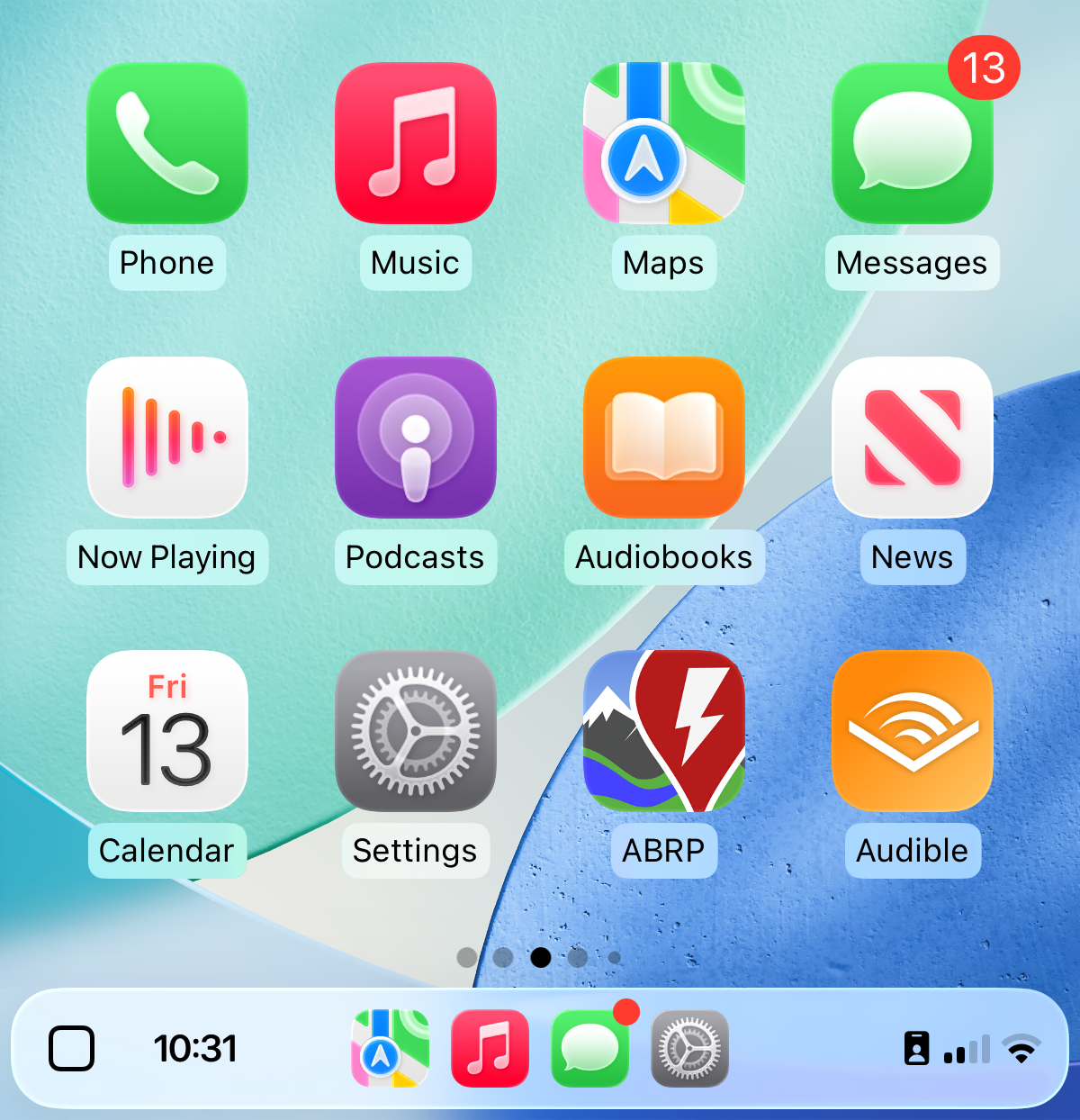Tap the home button on the left
1080x1120 pixels.
73,1049
